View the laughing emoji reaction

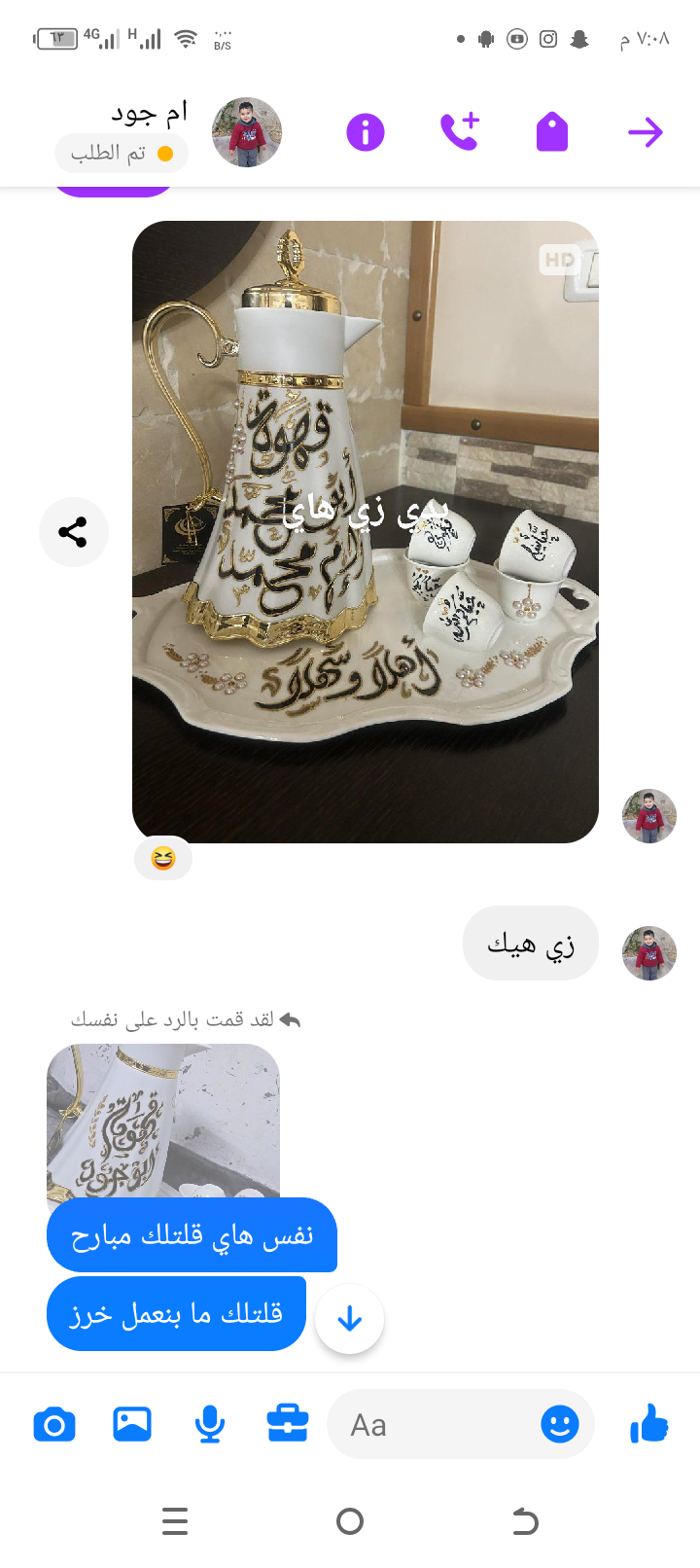pyautogui.click(x=163, y=859)
